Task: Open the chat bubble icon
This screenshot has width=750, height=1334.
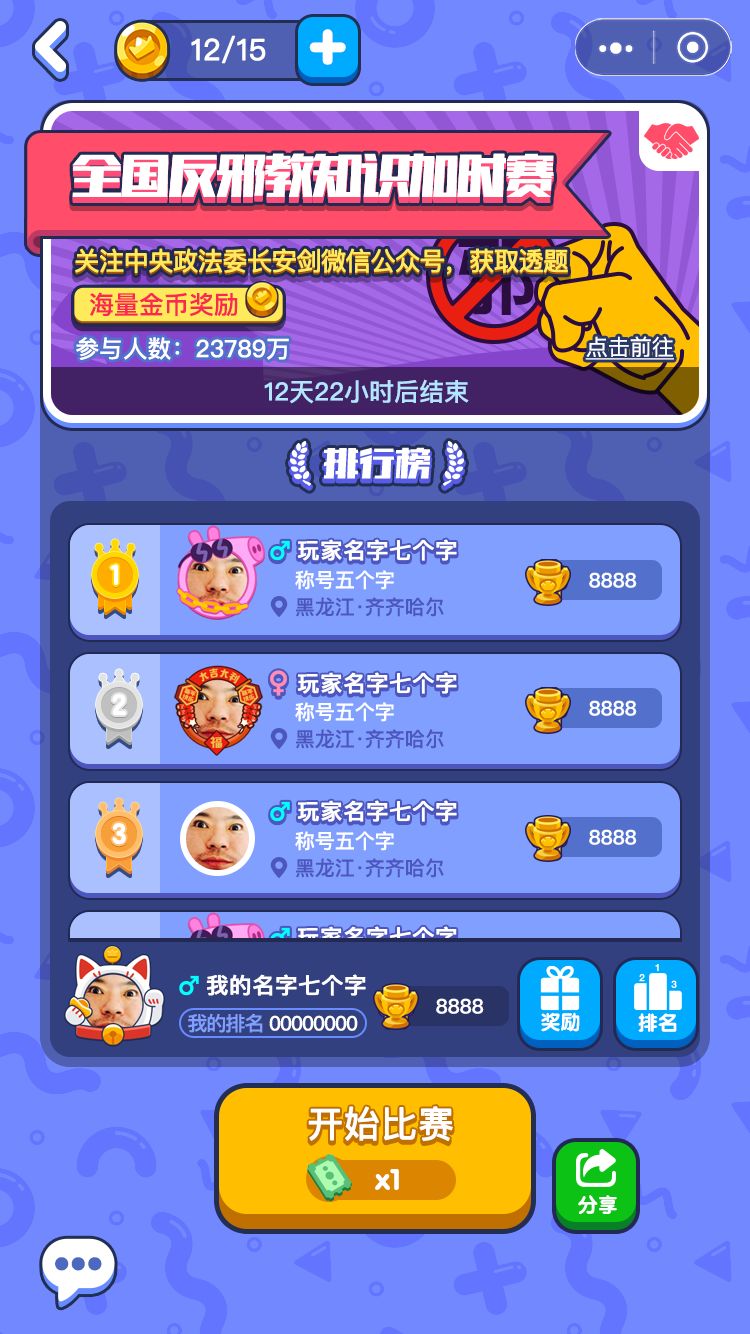Action: (78, 1268)
